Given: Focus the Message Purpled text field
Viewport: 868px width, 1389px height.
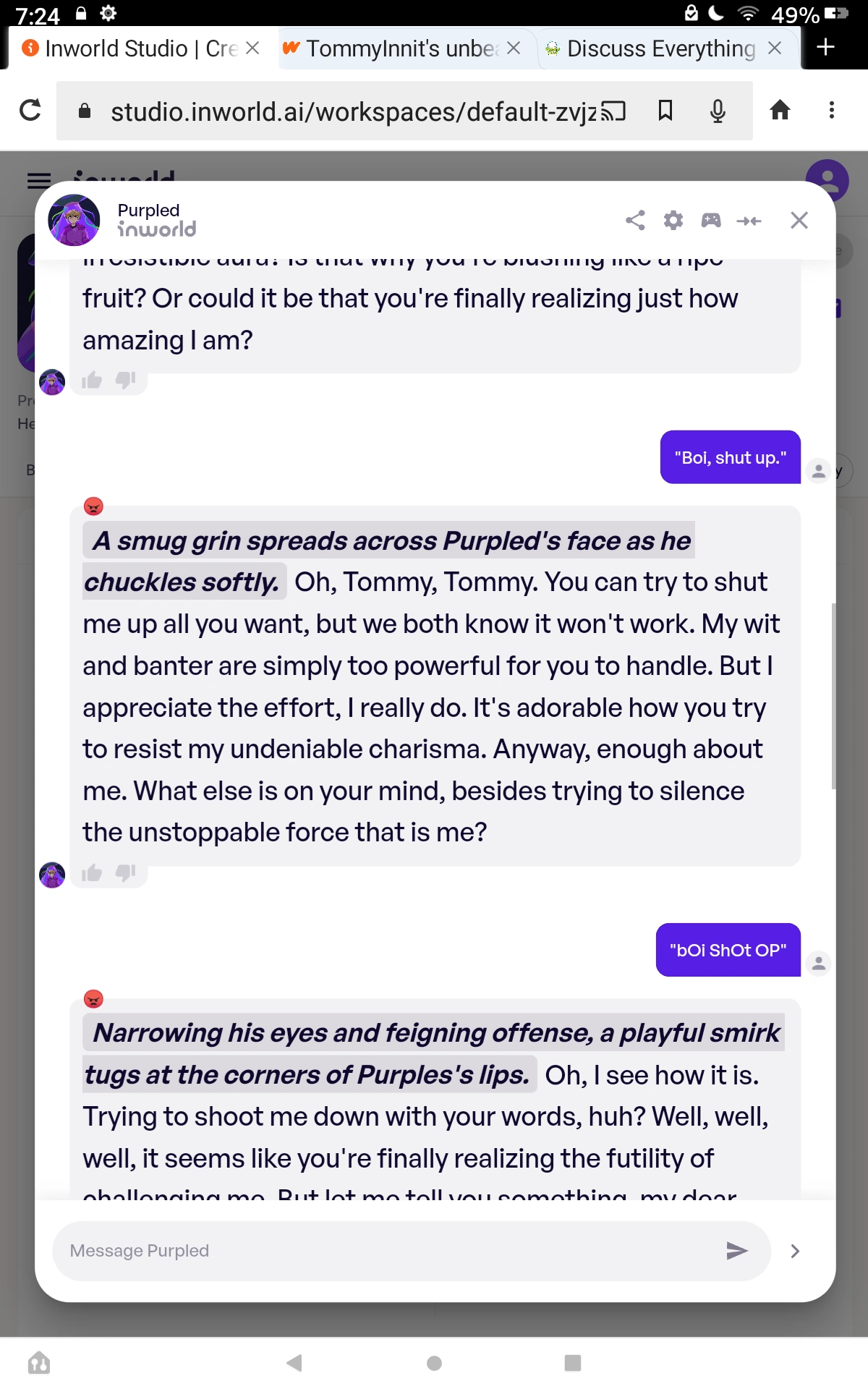Looking at the screenshot, I should (x=391, y=1251).
